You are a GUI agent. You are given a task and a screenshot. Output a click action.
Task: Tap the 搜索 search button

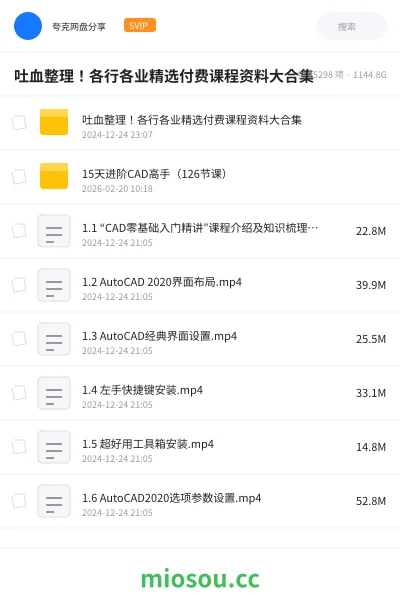[x=352, y=26]
